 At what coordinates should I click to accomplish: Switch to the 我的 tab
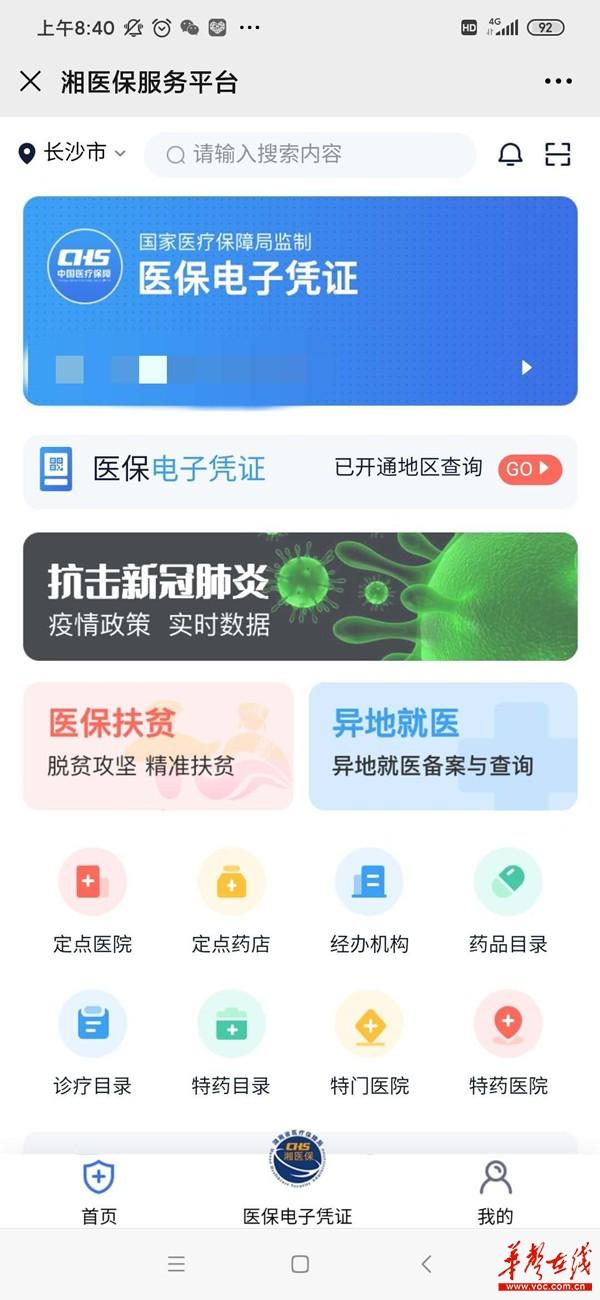495,1192
